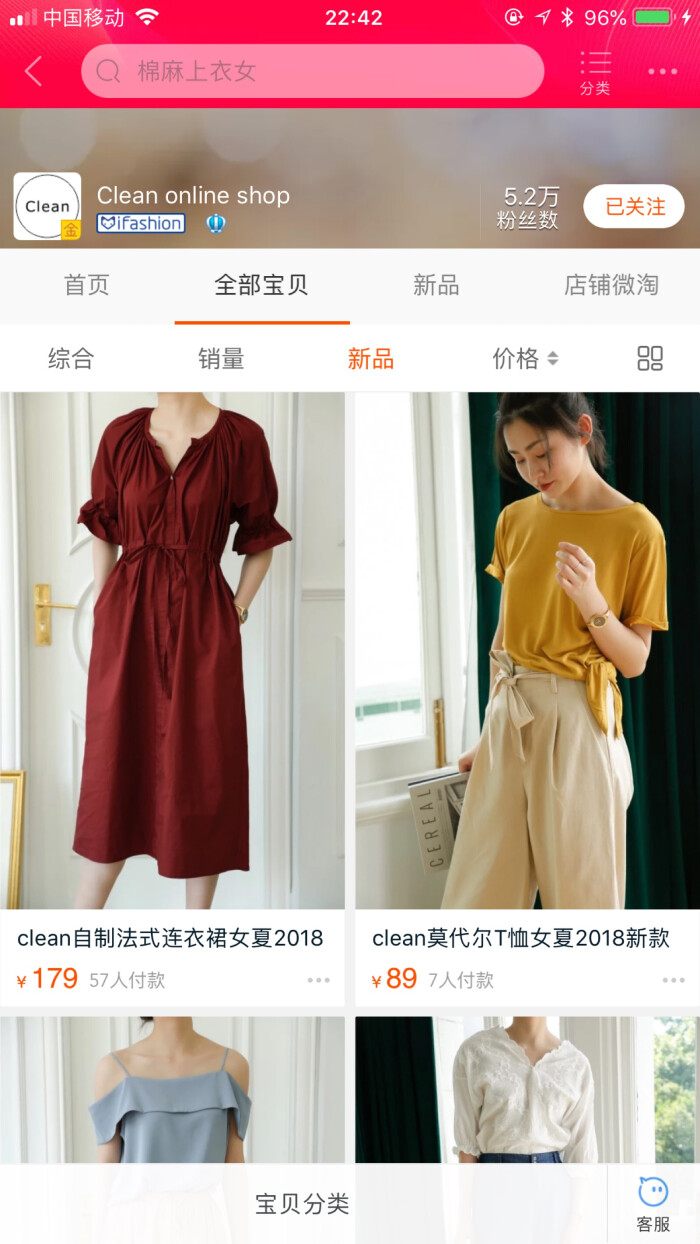700x1244 pixels.
Task: Tap the 已关注 follow button
Action: click(x=634, y=206)
